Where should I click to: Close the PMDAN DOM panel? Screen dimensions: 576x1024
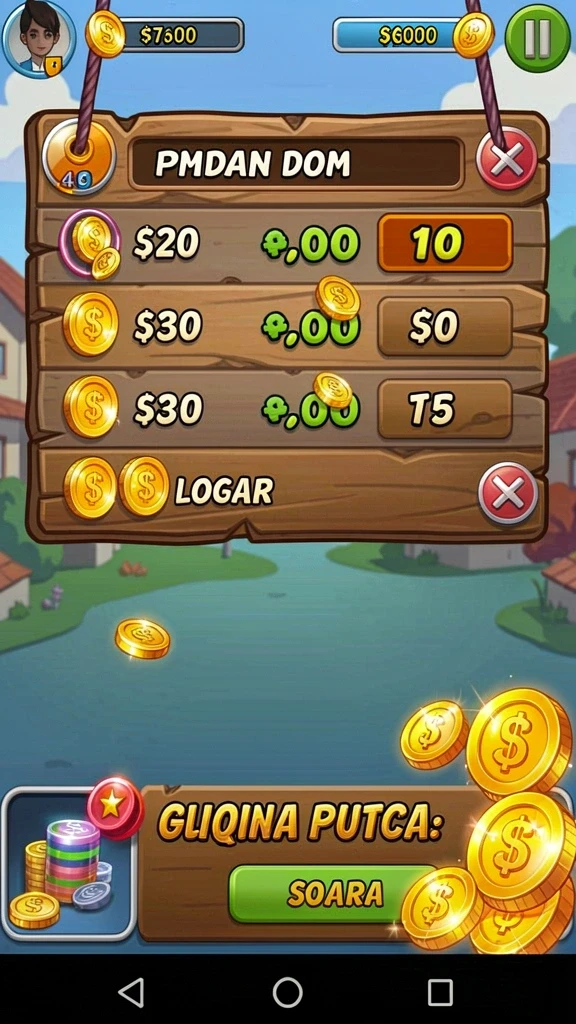[507, 159]
